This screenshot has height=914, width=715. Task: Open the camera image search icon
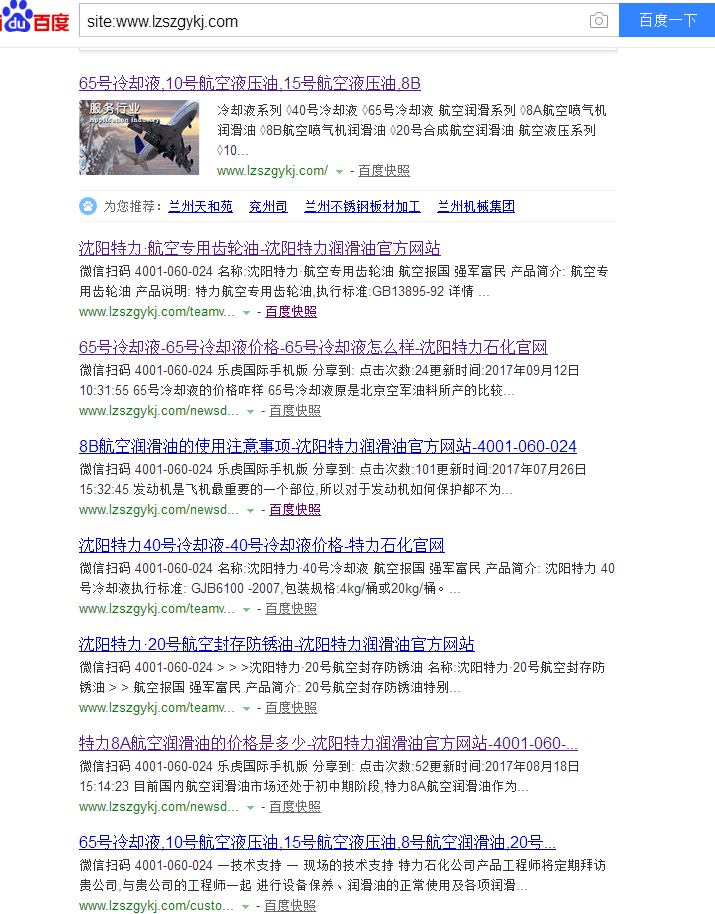coord(599,20)
